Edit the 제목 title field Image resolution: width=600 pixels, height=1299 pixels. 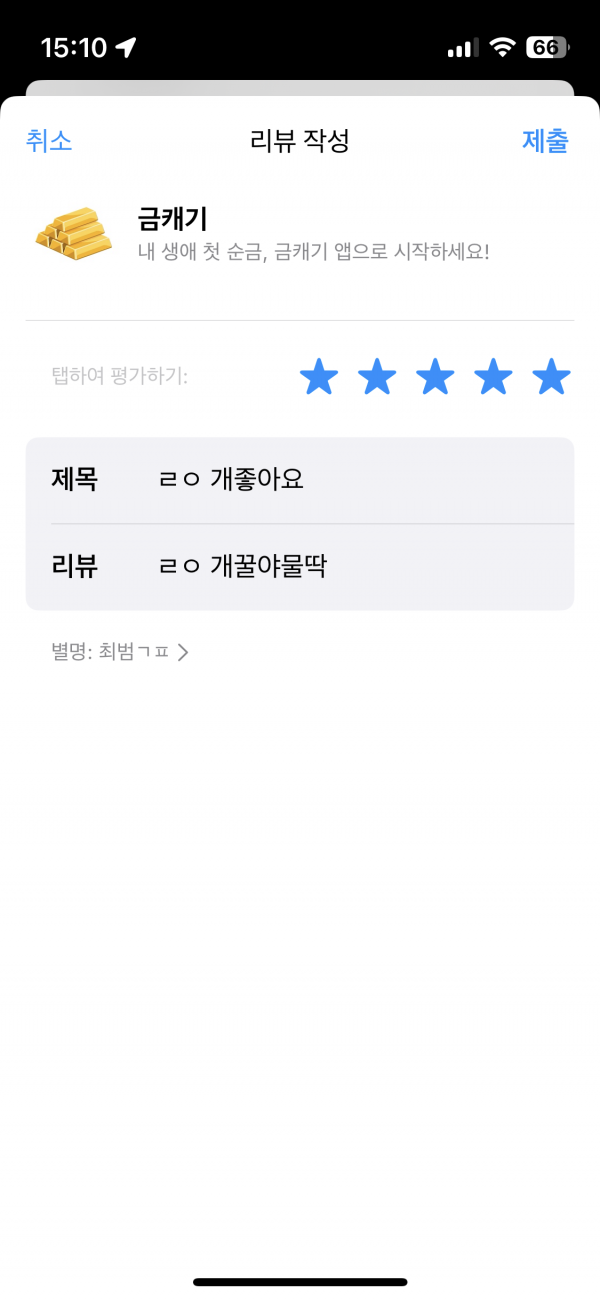300,480
